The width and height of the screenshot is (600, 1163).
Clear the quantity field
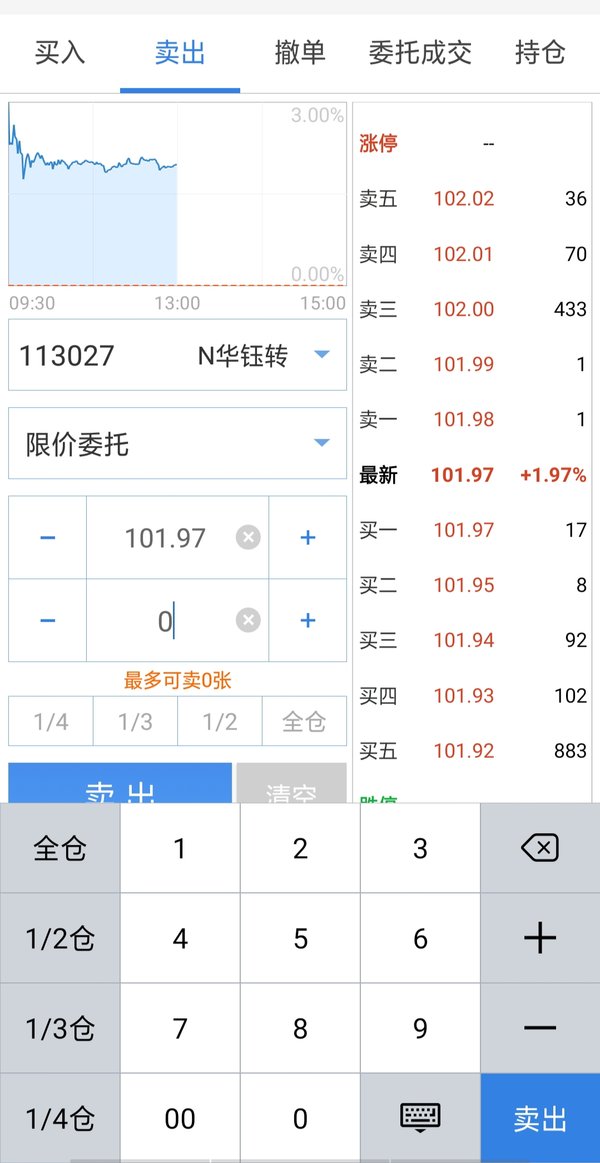[x=248, y=620]
